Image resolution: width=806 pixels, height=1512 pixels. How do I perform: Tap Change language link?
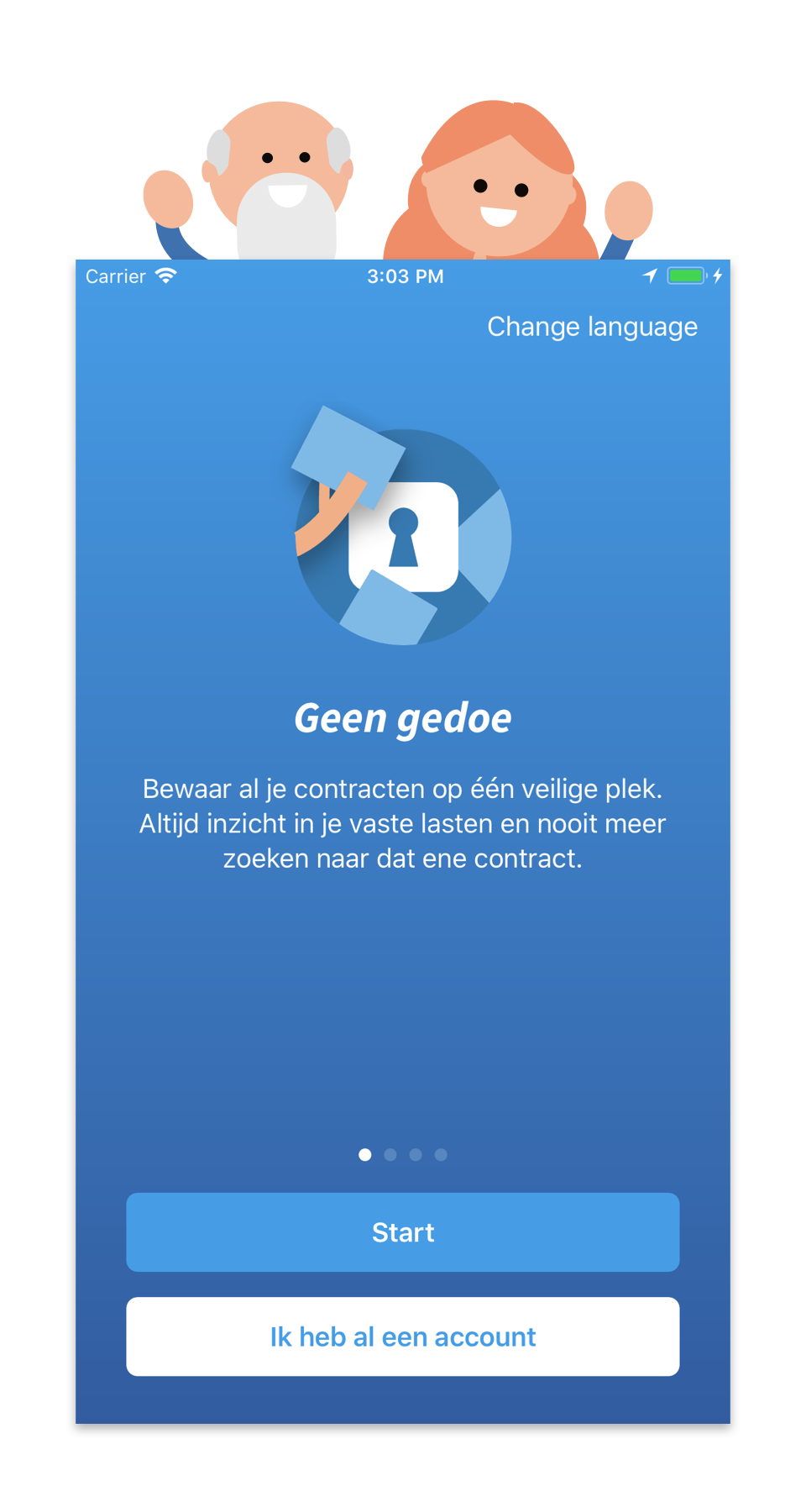coord(592,327)
